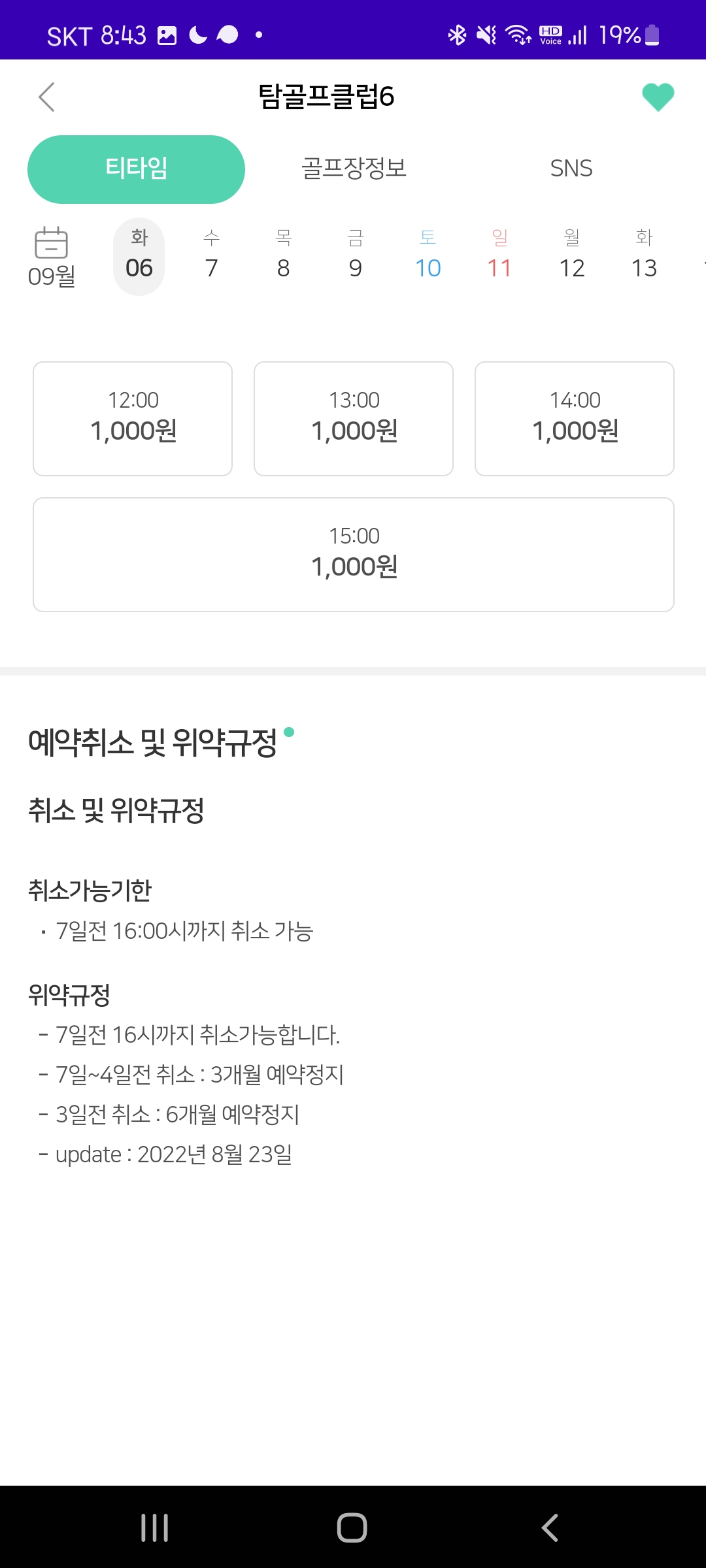Choose Tuesday the 13th

[644, 256]
